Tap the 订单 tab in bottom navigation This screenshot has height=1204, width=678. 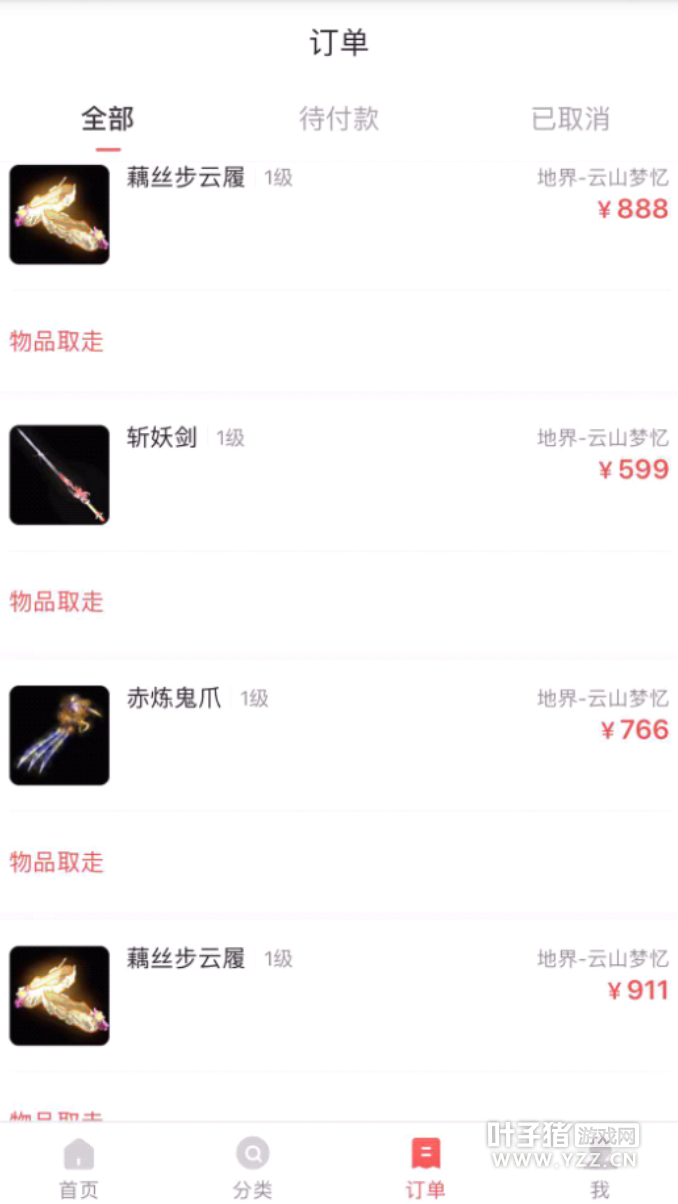tap(425, 1167)
